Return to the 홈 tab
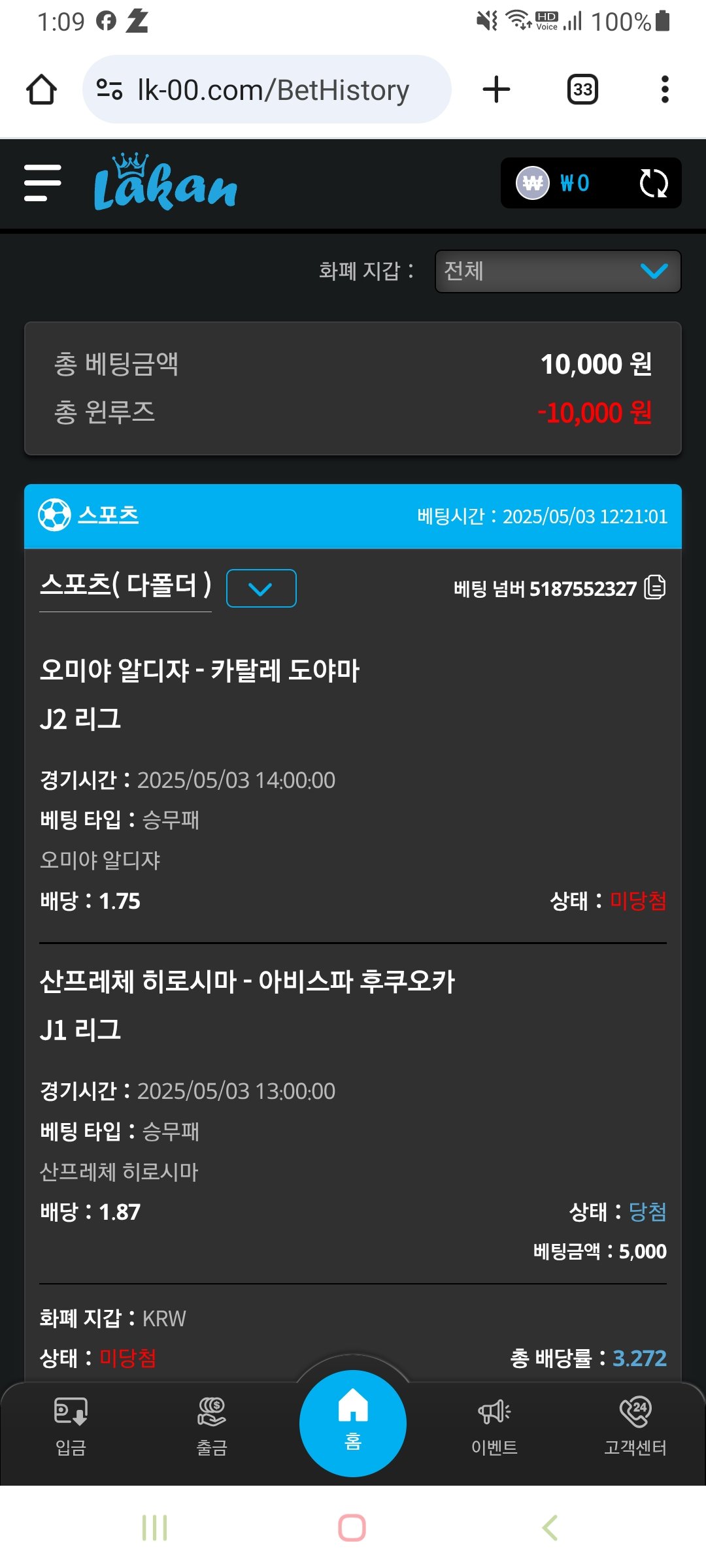Screen dimensions: 706x1568 pos(353,1423)
